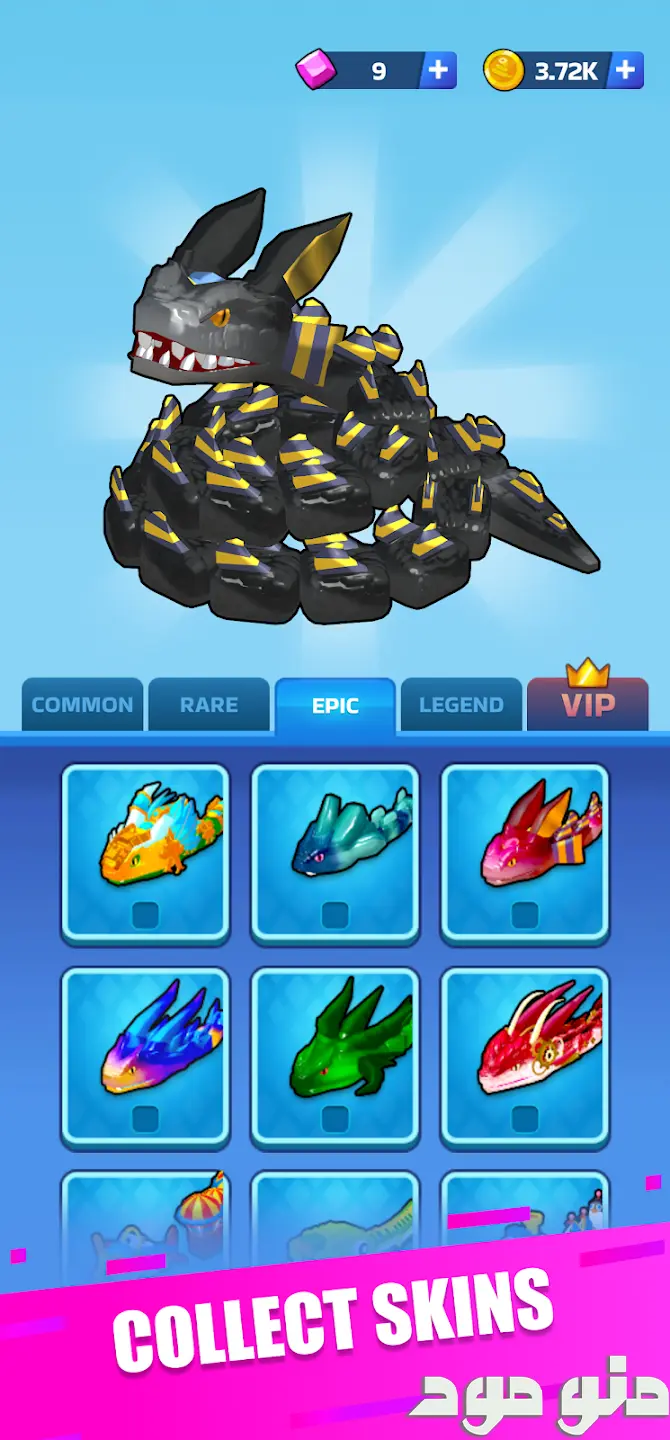Add more gems with the plus button

438,70
